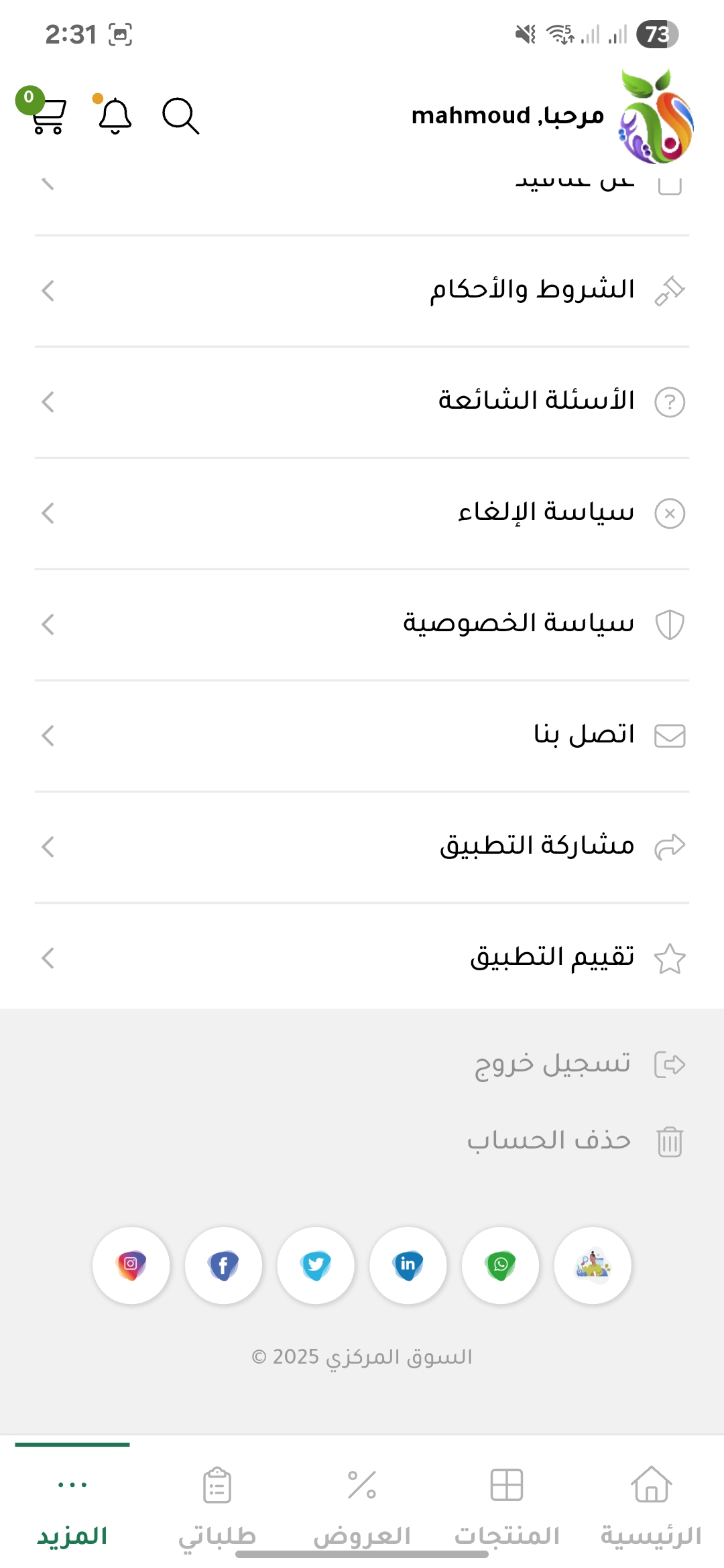This screenshot has width=724, height=1568.
Task: Open the Facebook social link
Action: coord(223,1265)
